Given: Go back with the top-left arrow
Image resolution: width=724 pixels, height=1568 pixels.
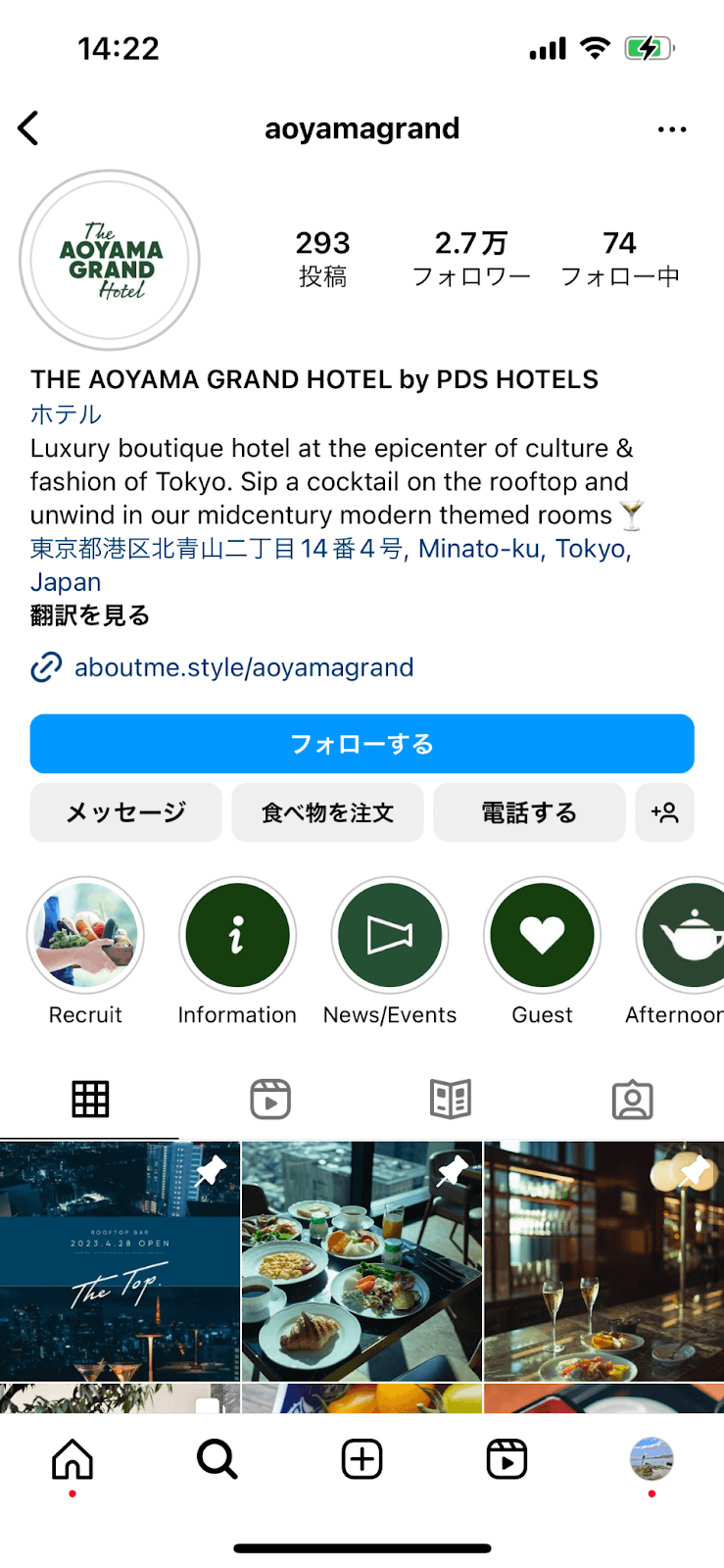Looking at the screenshot, I should [29, 128].
